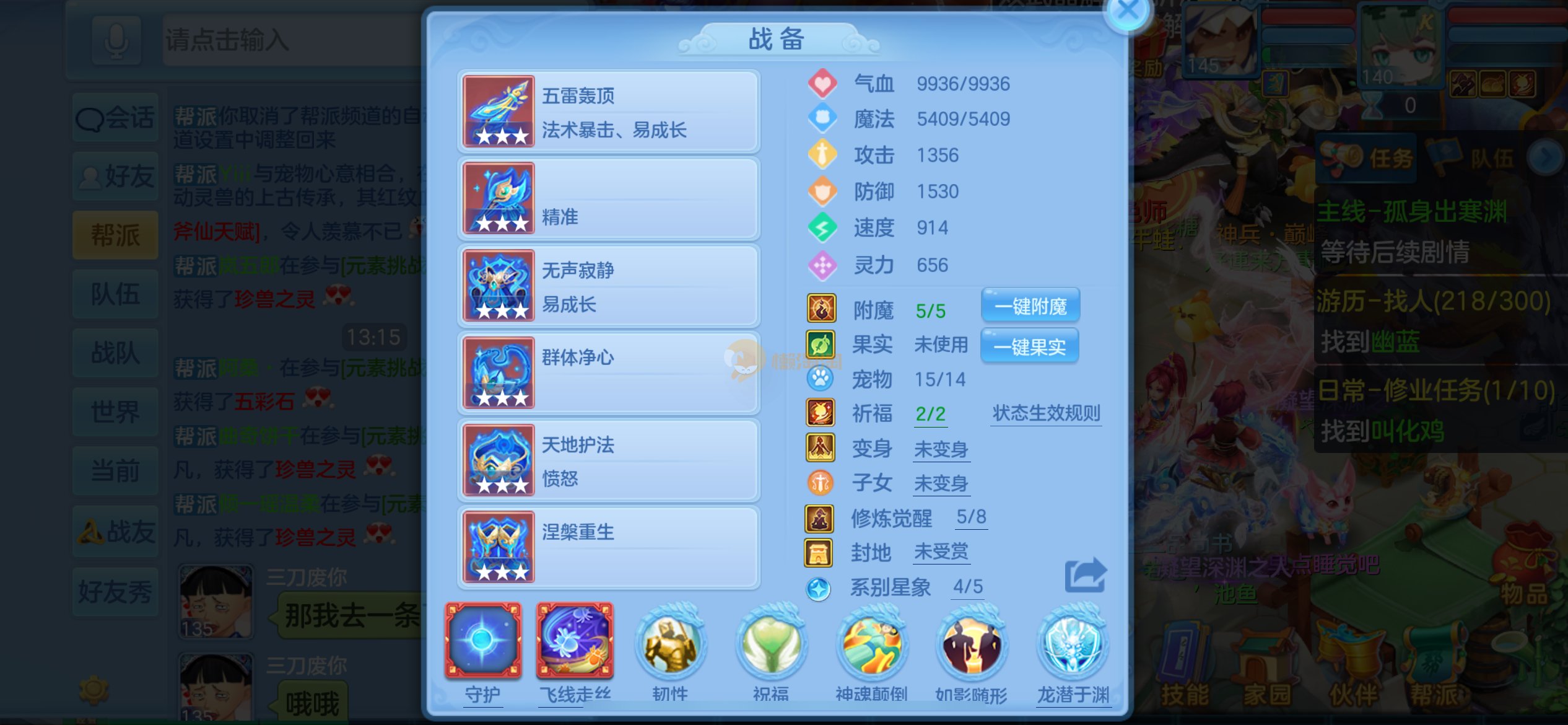This screenshot has height=725, width=1568.
Task: Tap the 一键附魔 button
Action: (1030, 306)
